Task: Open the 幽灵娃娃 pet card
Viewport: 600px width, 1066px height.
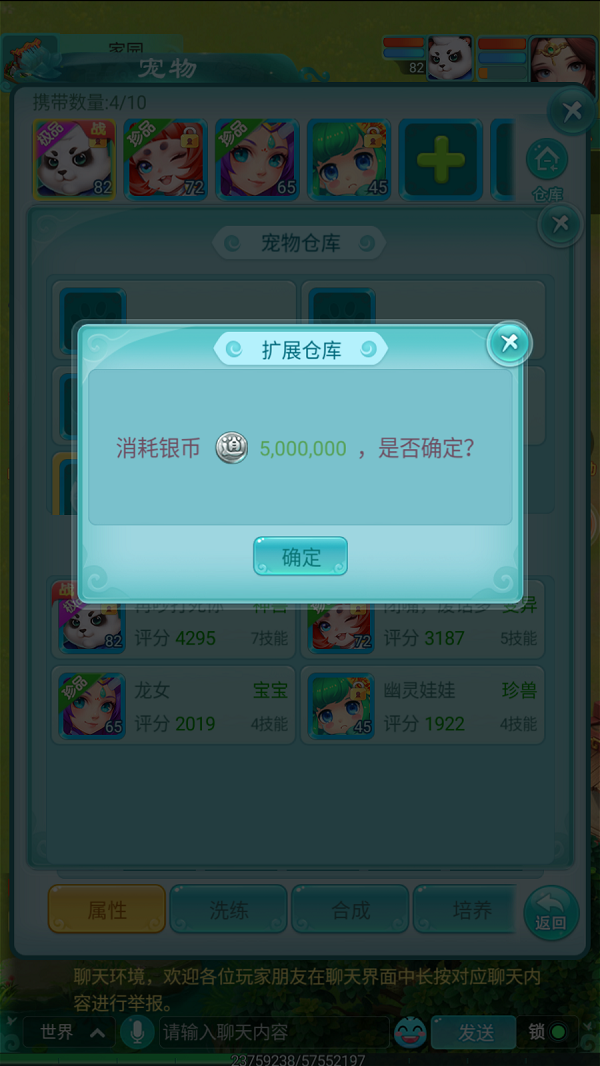Action: 422,705
